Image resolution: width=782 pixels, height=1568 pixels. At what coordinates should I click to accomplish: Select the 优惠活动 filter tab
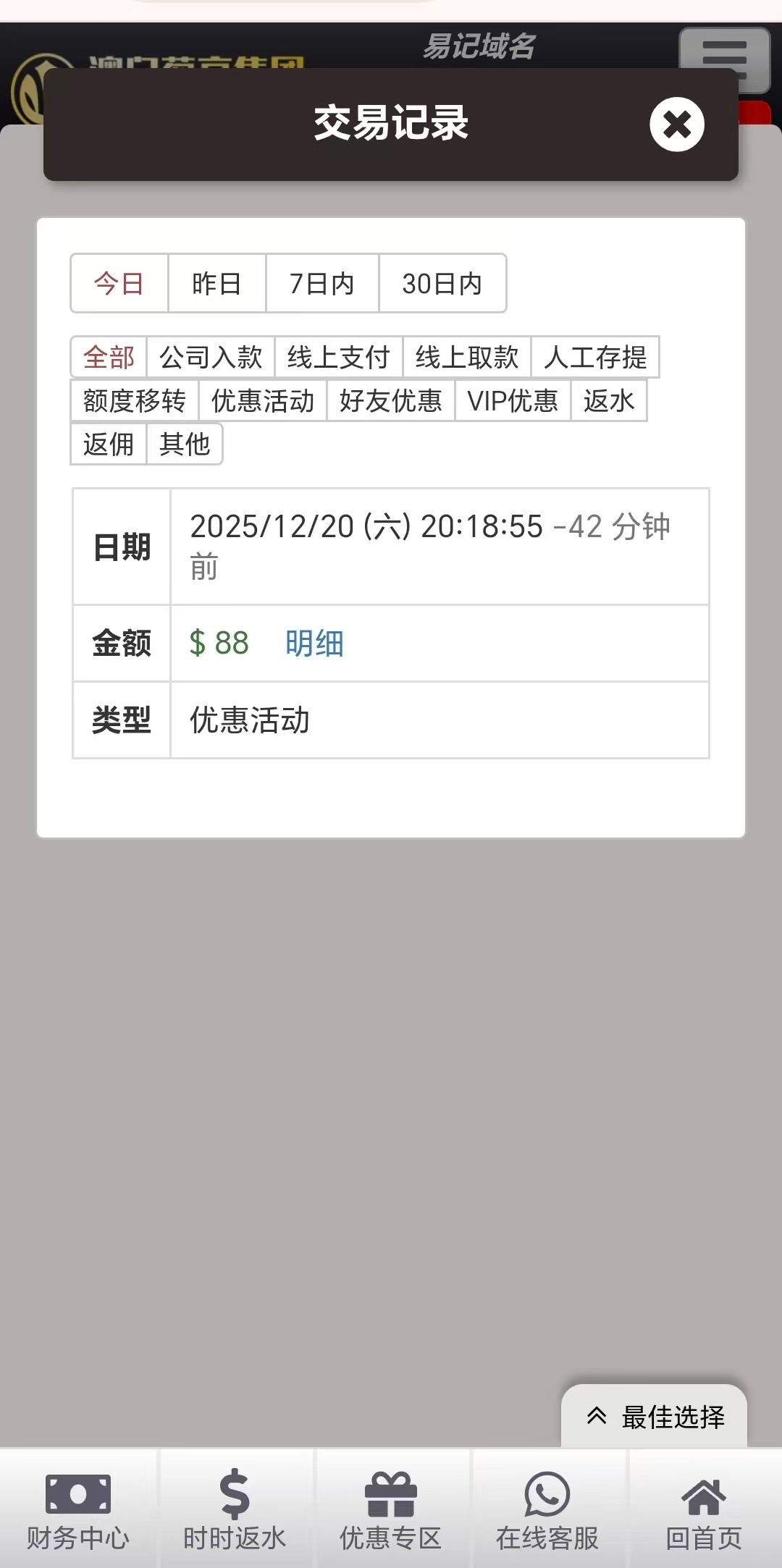click(x=263, y=401)
